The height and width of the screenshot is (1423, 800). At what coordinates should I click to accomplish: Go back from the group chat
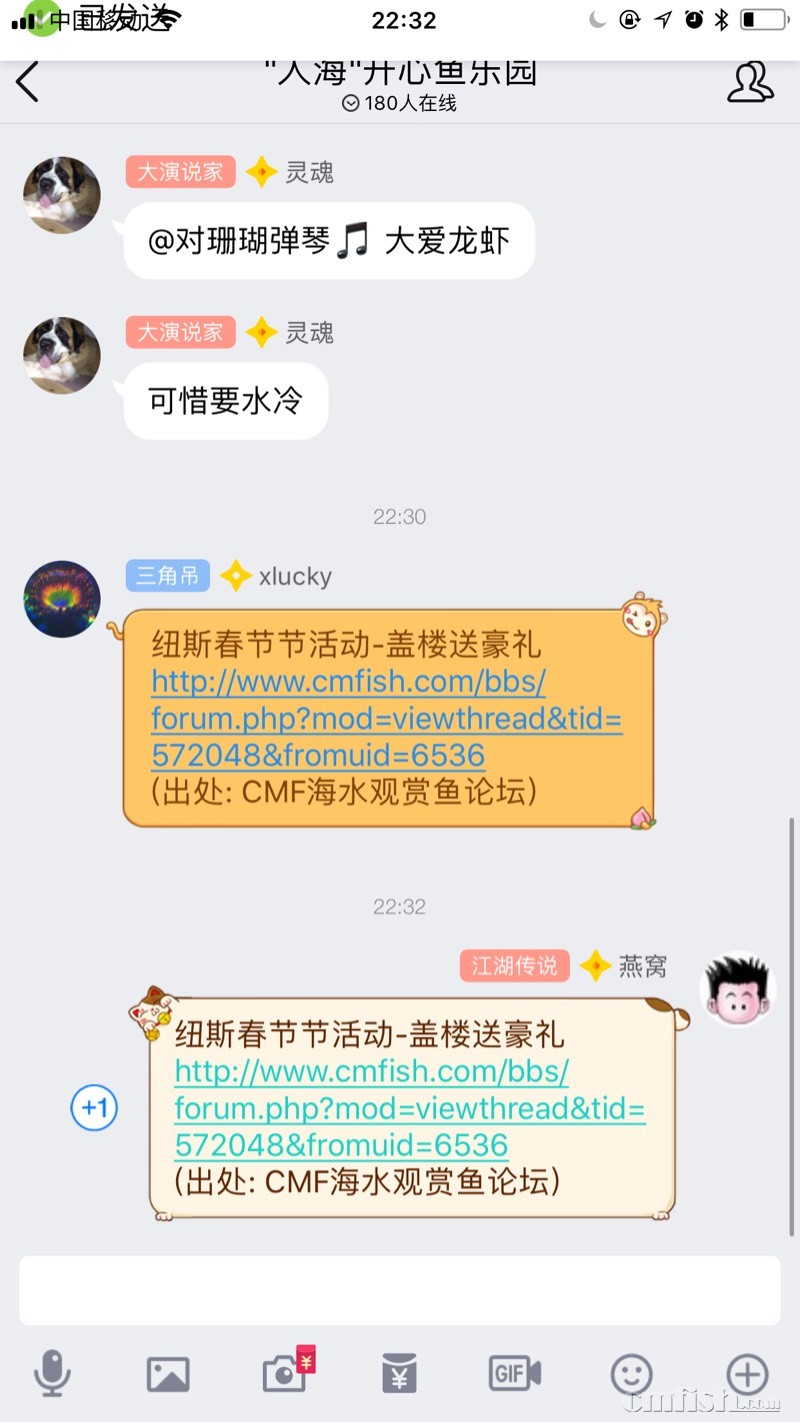28,82
